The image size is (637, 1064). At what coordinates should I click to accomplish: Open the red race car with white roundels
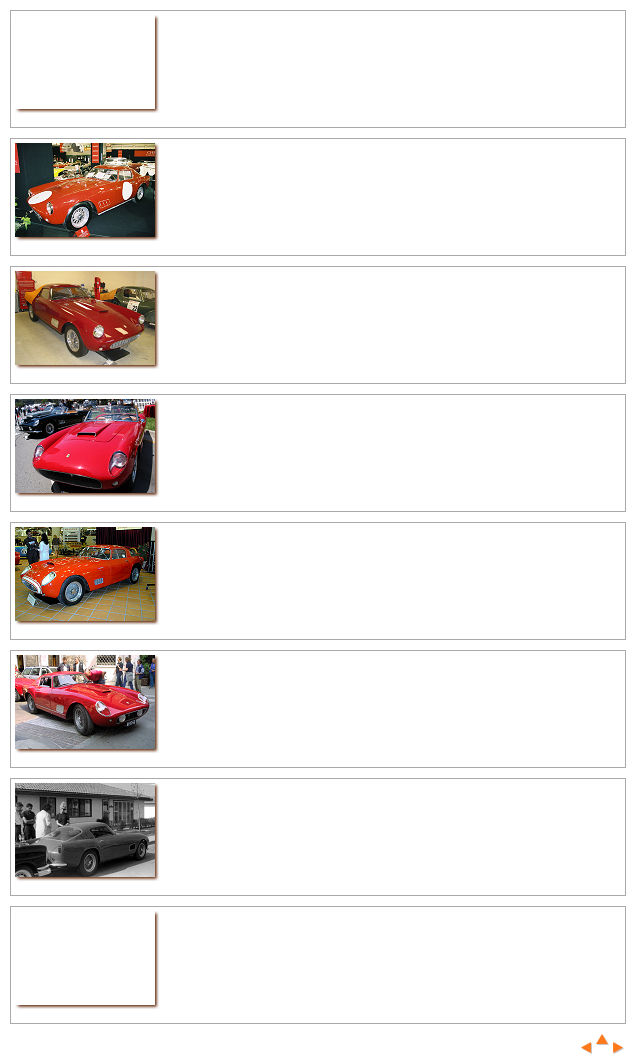tap(85, 190)
